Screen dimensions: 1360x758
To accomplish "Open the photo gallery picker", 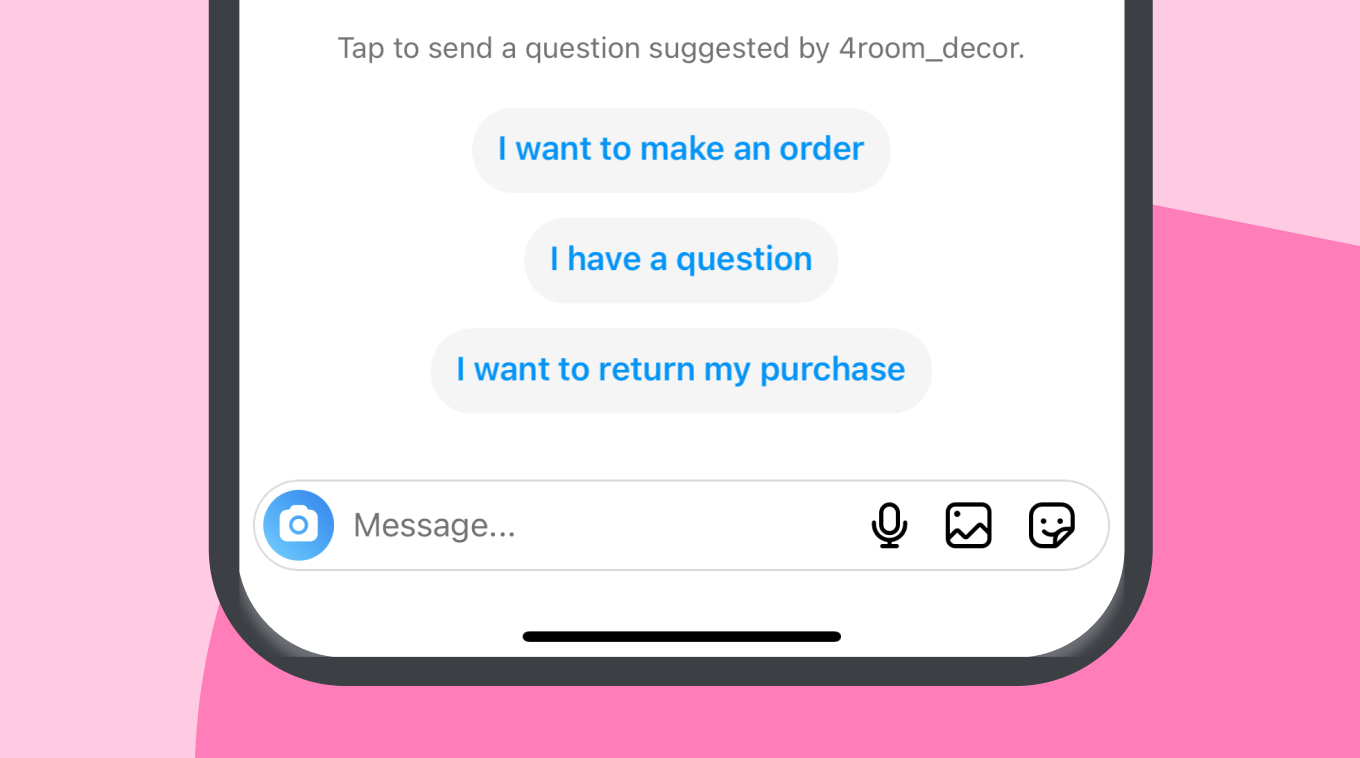I will 968,525.
